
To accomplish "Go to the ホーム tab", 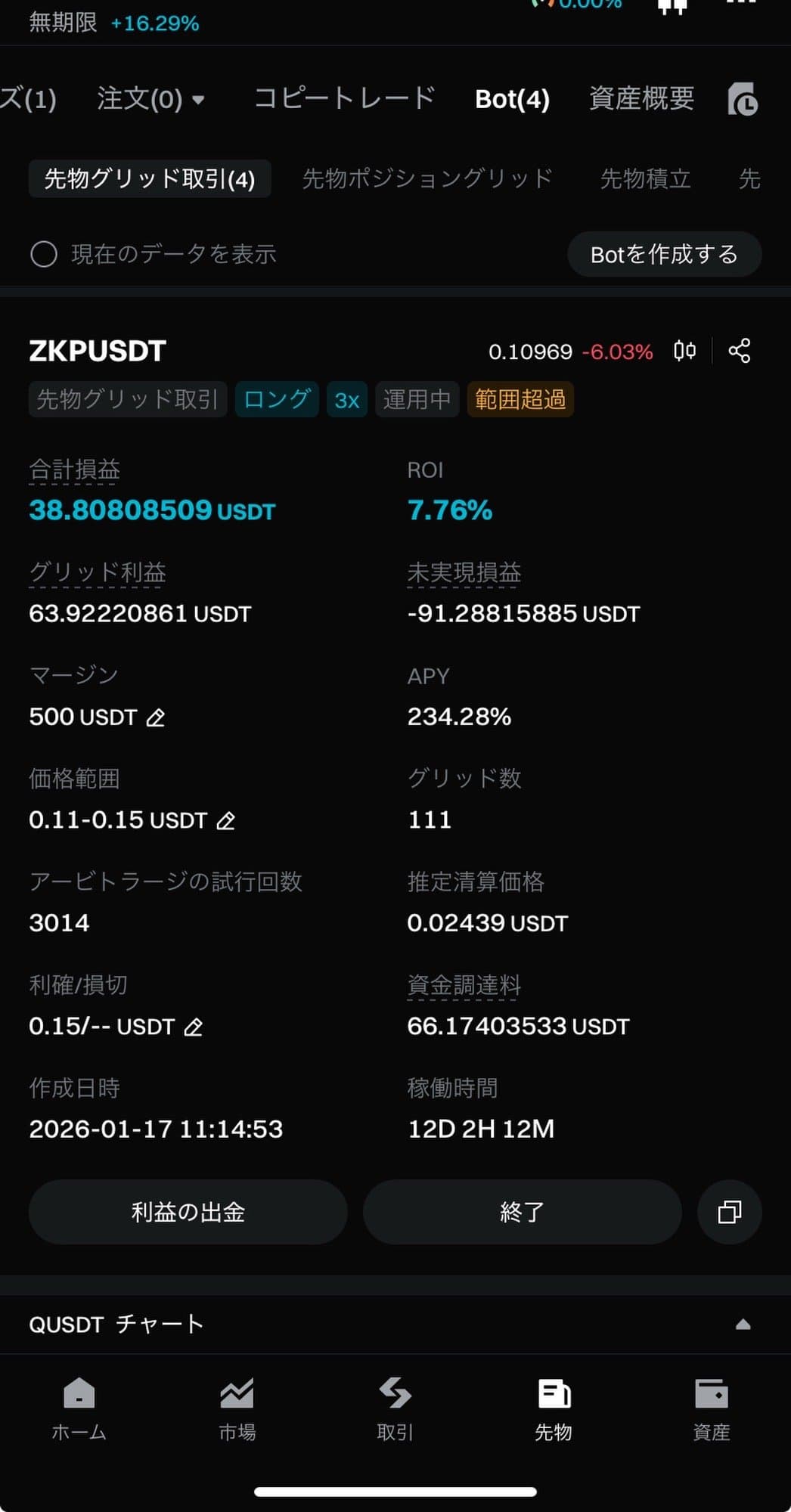I will 79,1408.
